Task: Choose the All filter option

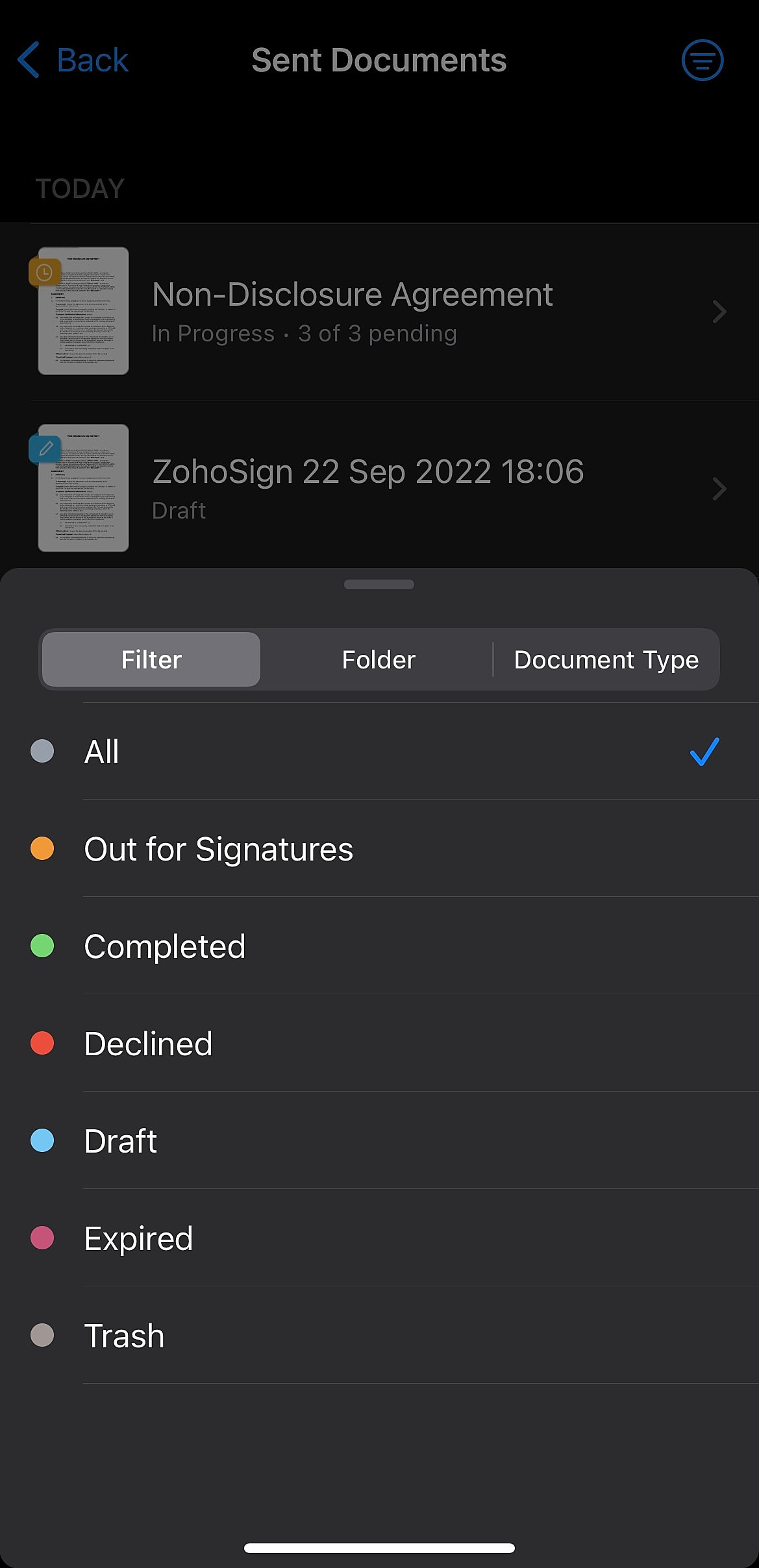Action: [x=379, y=752]
